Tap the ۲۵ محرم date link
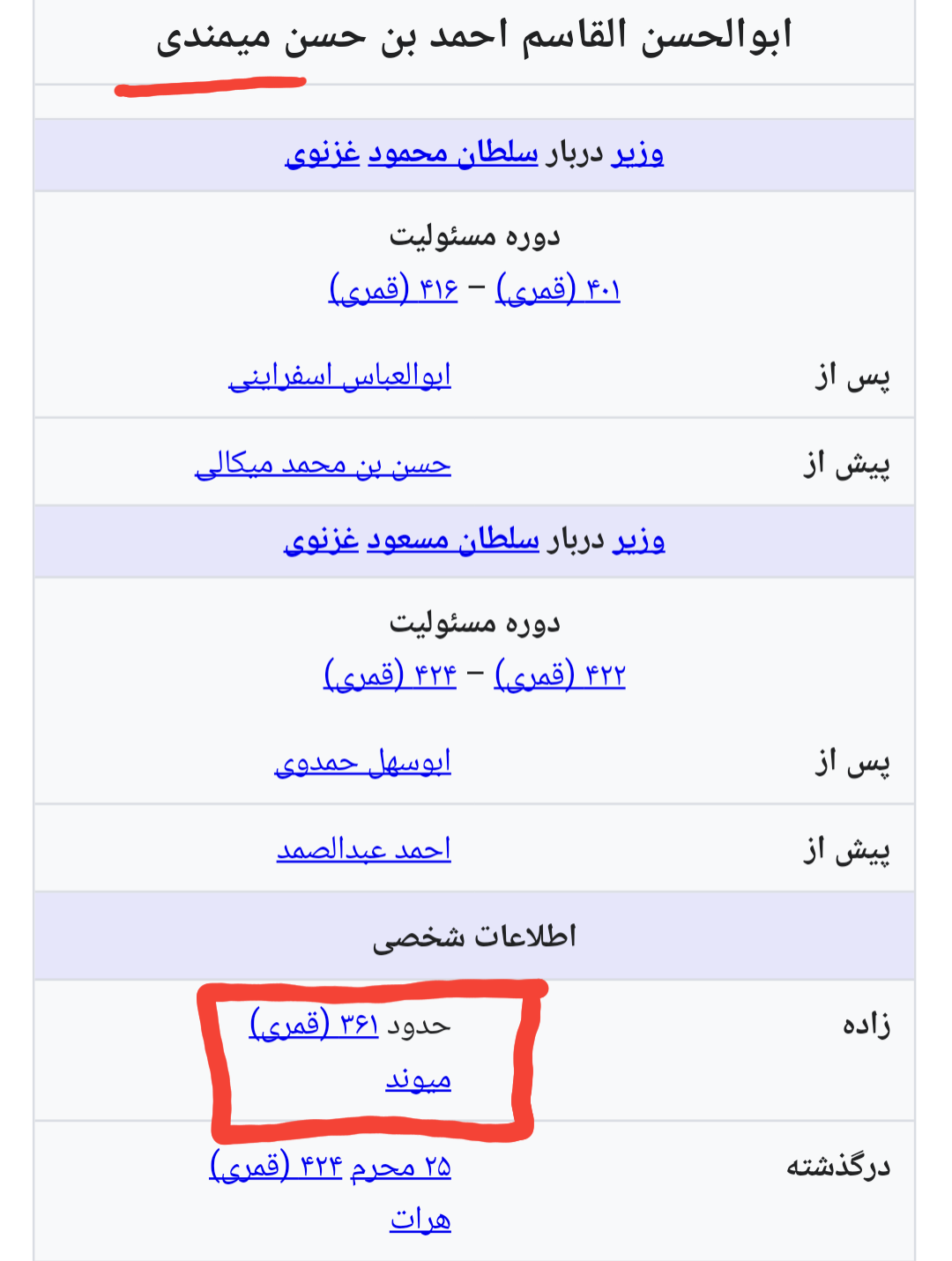 click(x=401, y=1167)
